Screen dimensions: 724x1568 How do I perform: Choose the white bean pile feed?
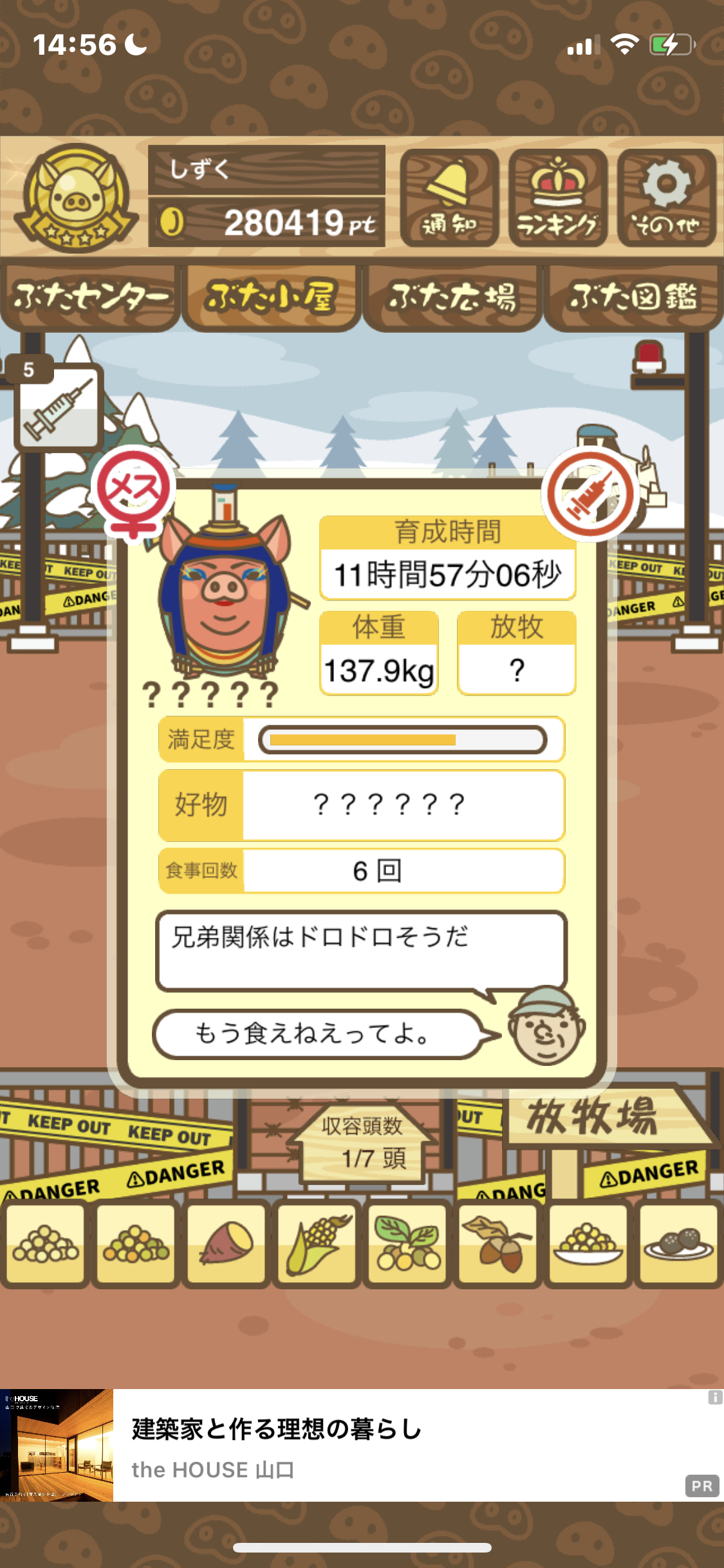click(x=45, y=1244)
